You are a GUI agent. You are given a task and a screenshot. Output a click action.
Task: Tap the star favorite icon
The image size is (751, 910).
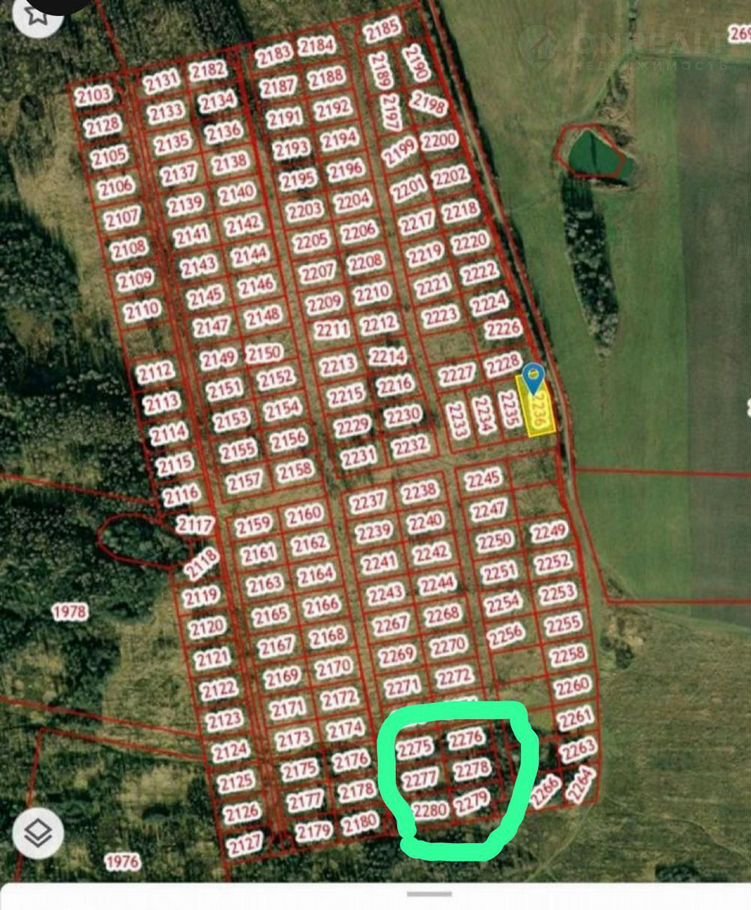point(37,14)
